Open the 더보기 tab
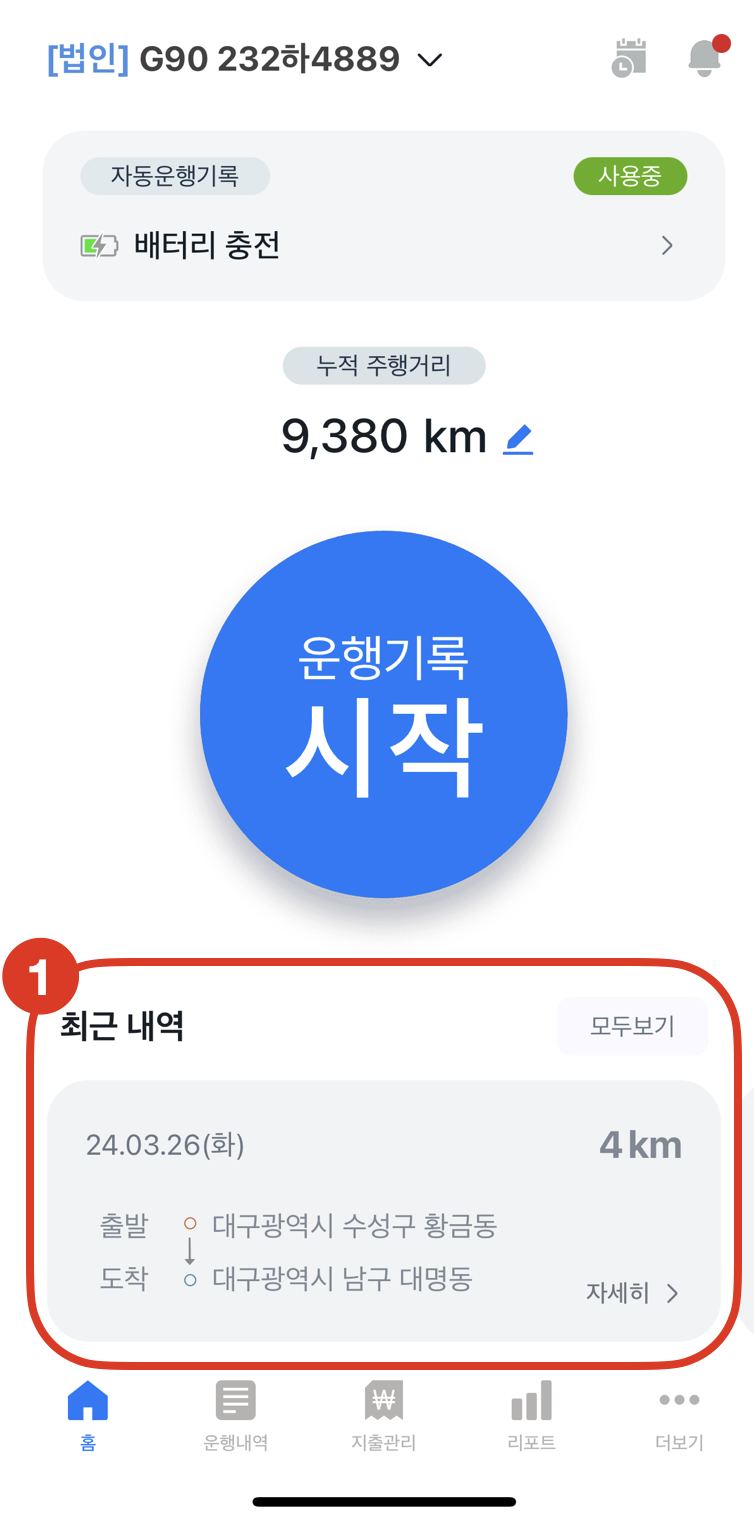The width and height of the screenshot is (754, 1522). point(679,1414)
